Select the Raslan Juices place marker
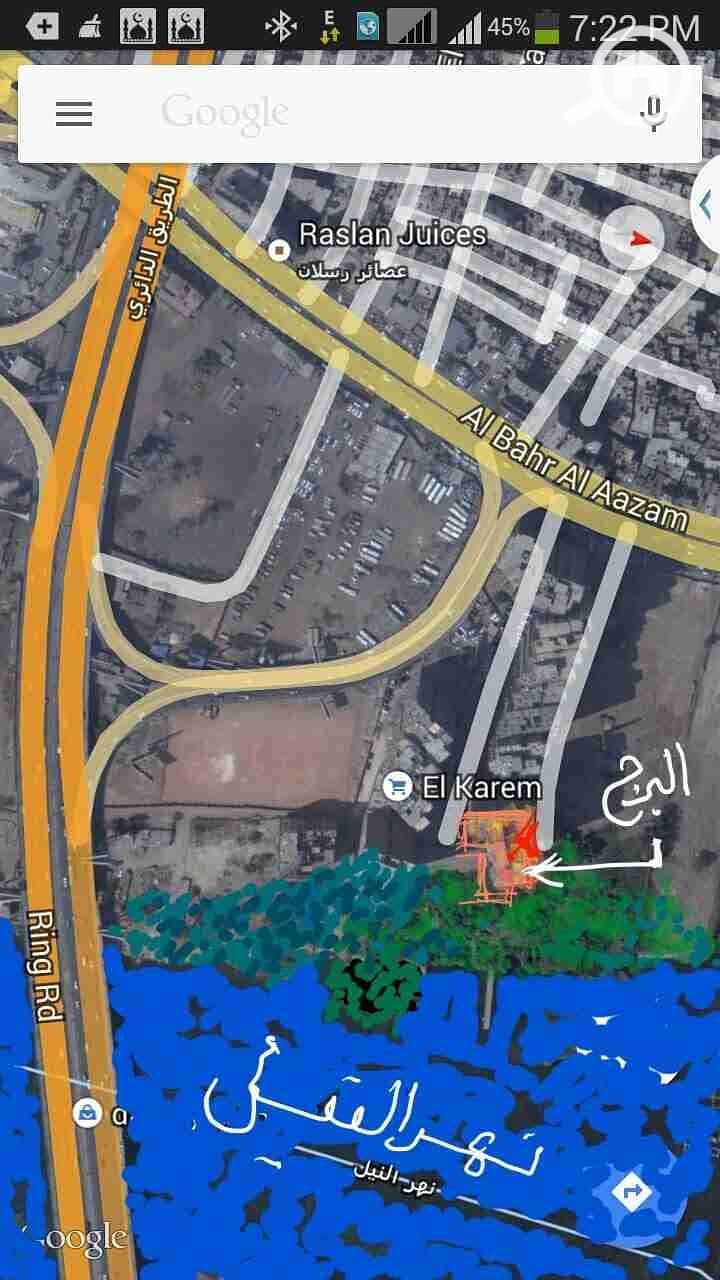The image size is (720, 1280). (281, 250)
